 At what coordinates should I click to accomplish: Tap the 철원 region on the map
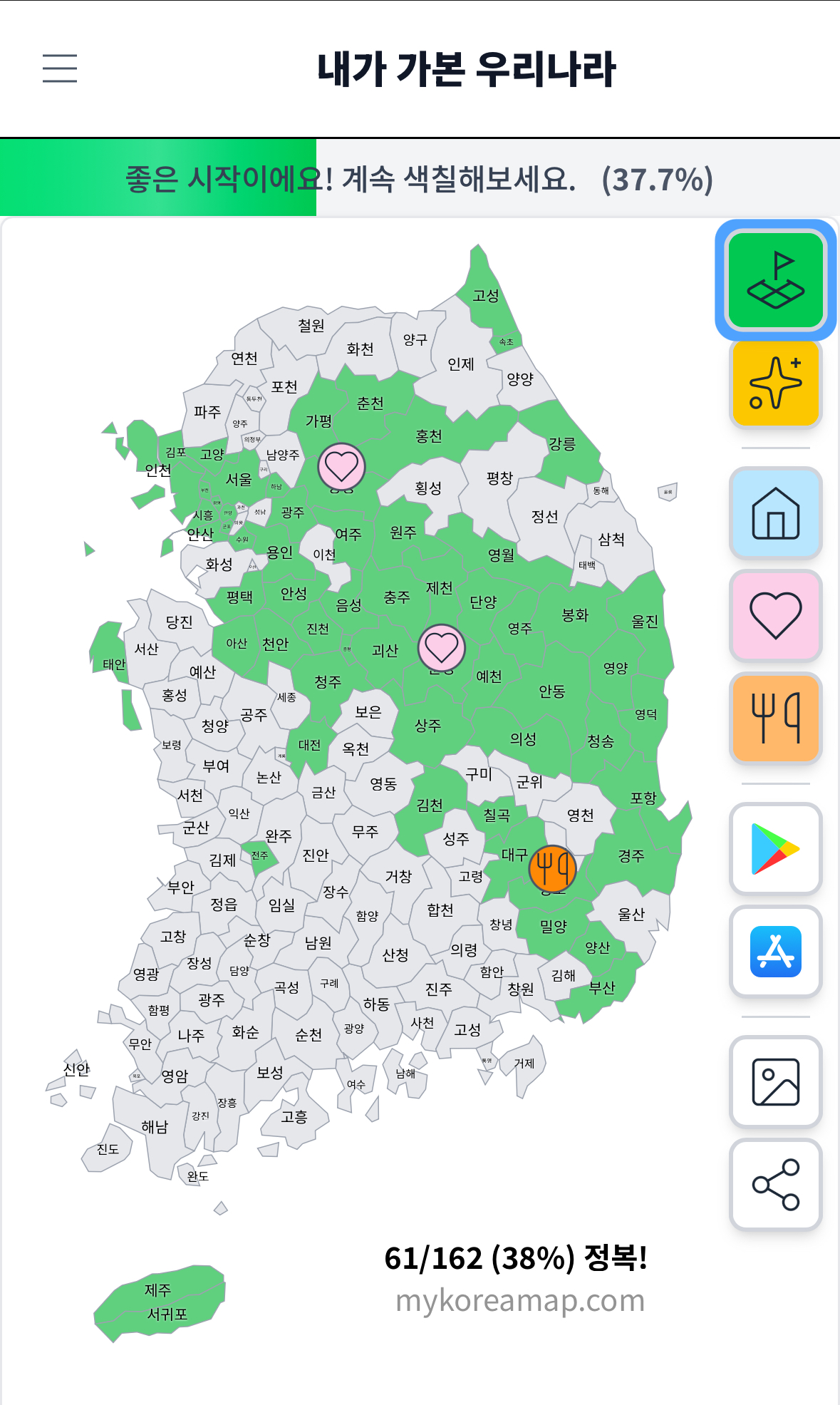[311, 326]
